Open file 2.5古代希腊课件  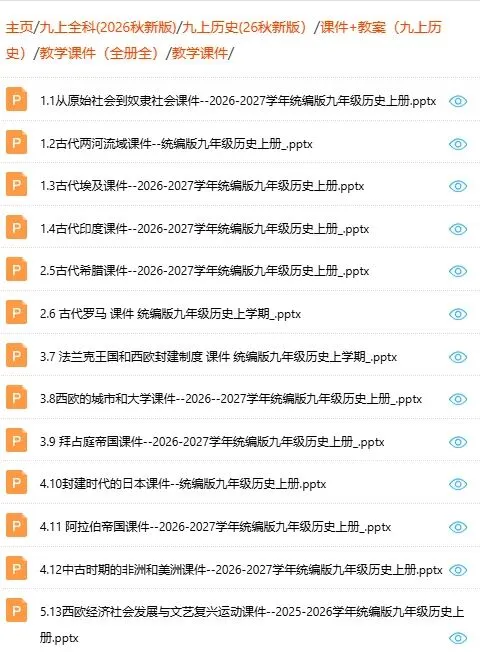click(204, 271)
